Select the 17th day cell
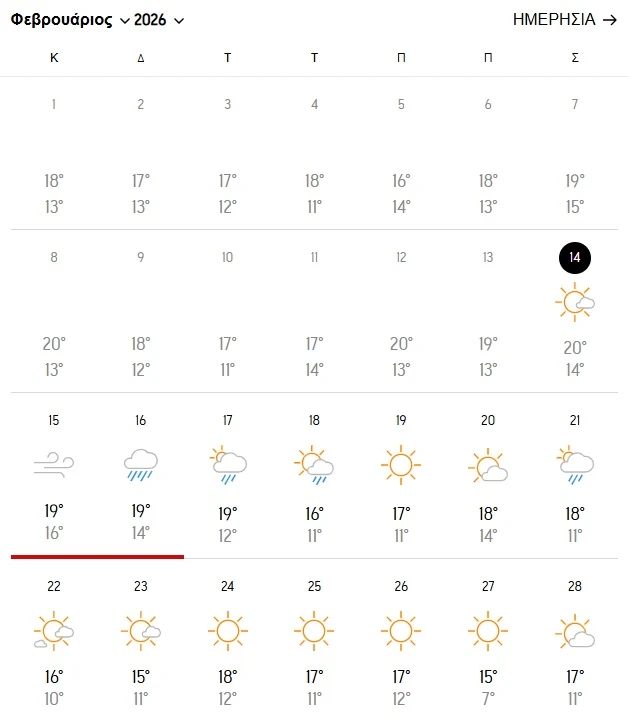This screenshot has width=629, height=720. (228, 476)
